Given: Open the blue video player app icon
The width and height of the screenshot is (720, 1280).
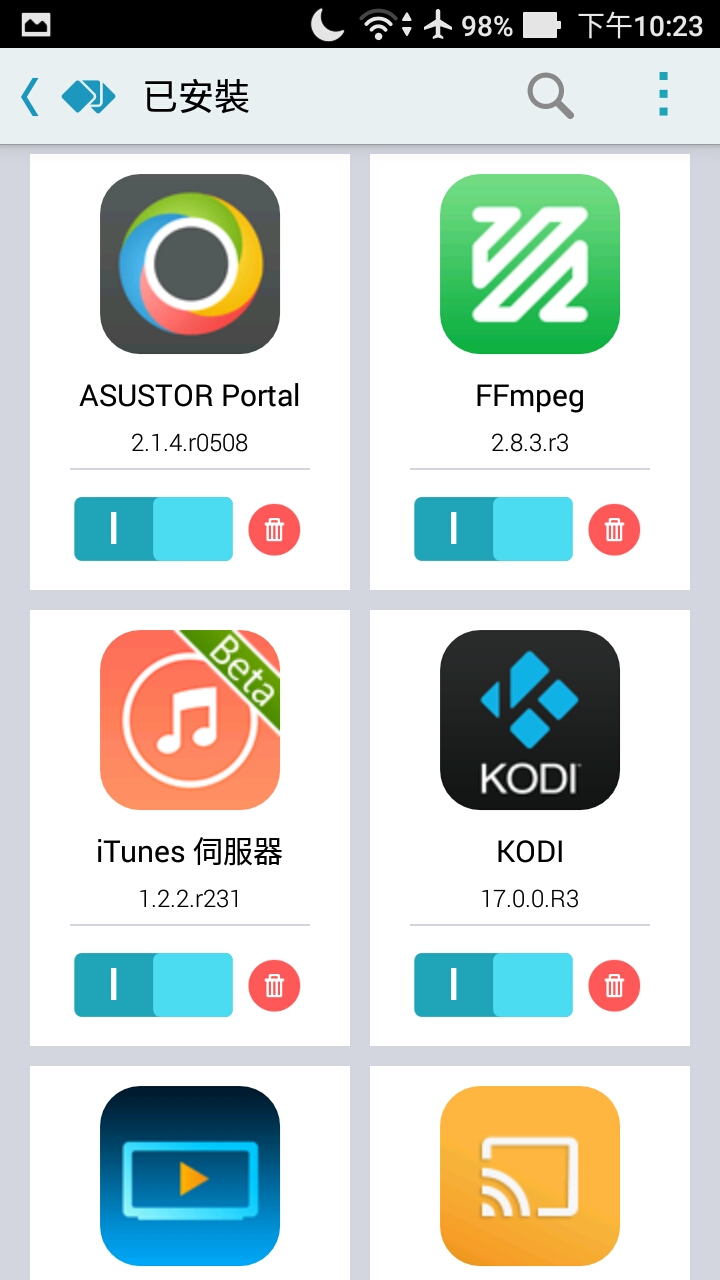Looking at the screenshot, I should click(x=190, y=1176).
